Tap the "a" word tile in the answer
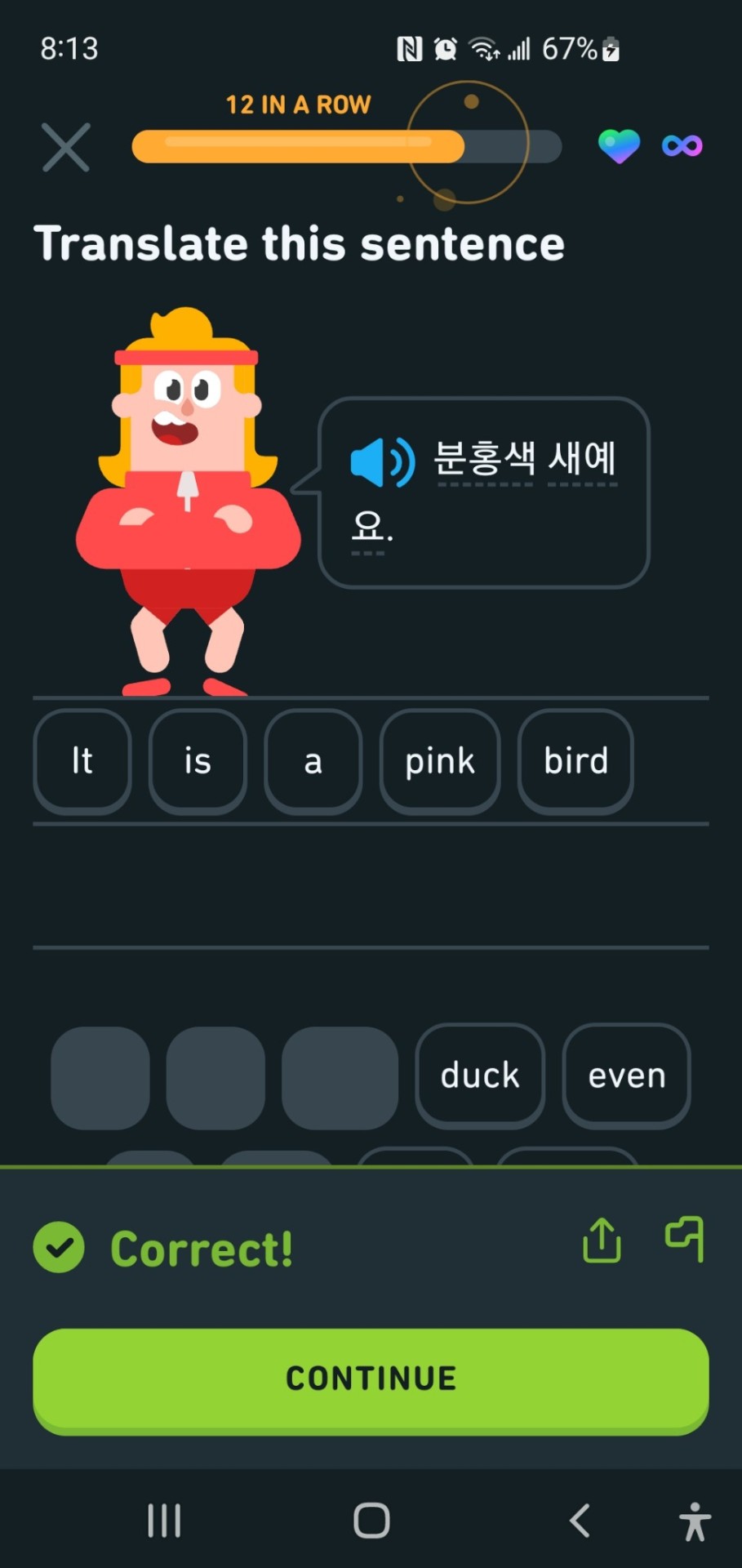 (313, 761)
